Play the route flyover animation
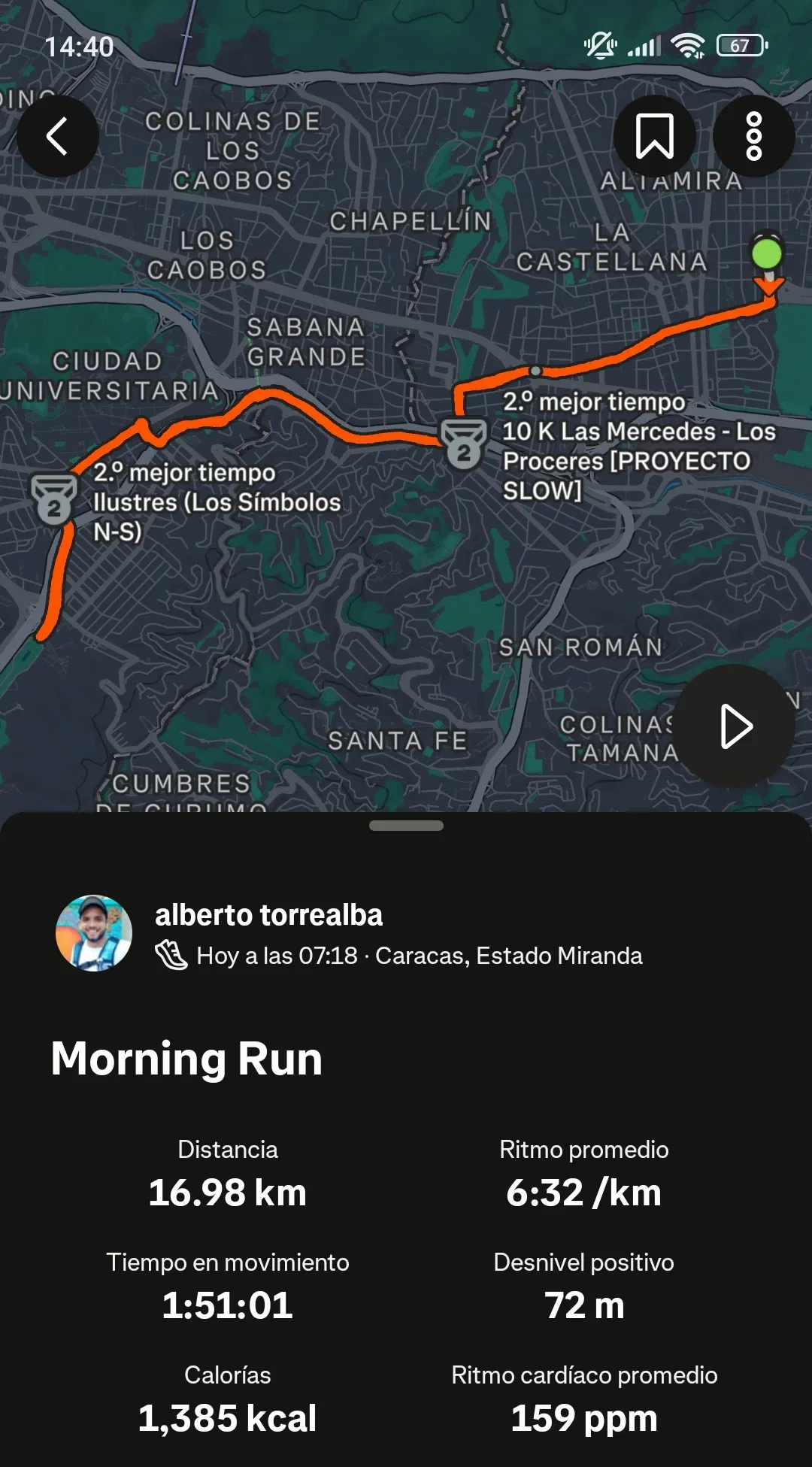812x1467 pixels. click(735, 726)
